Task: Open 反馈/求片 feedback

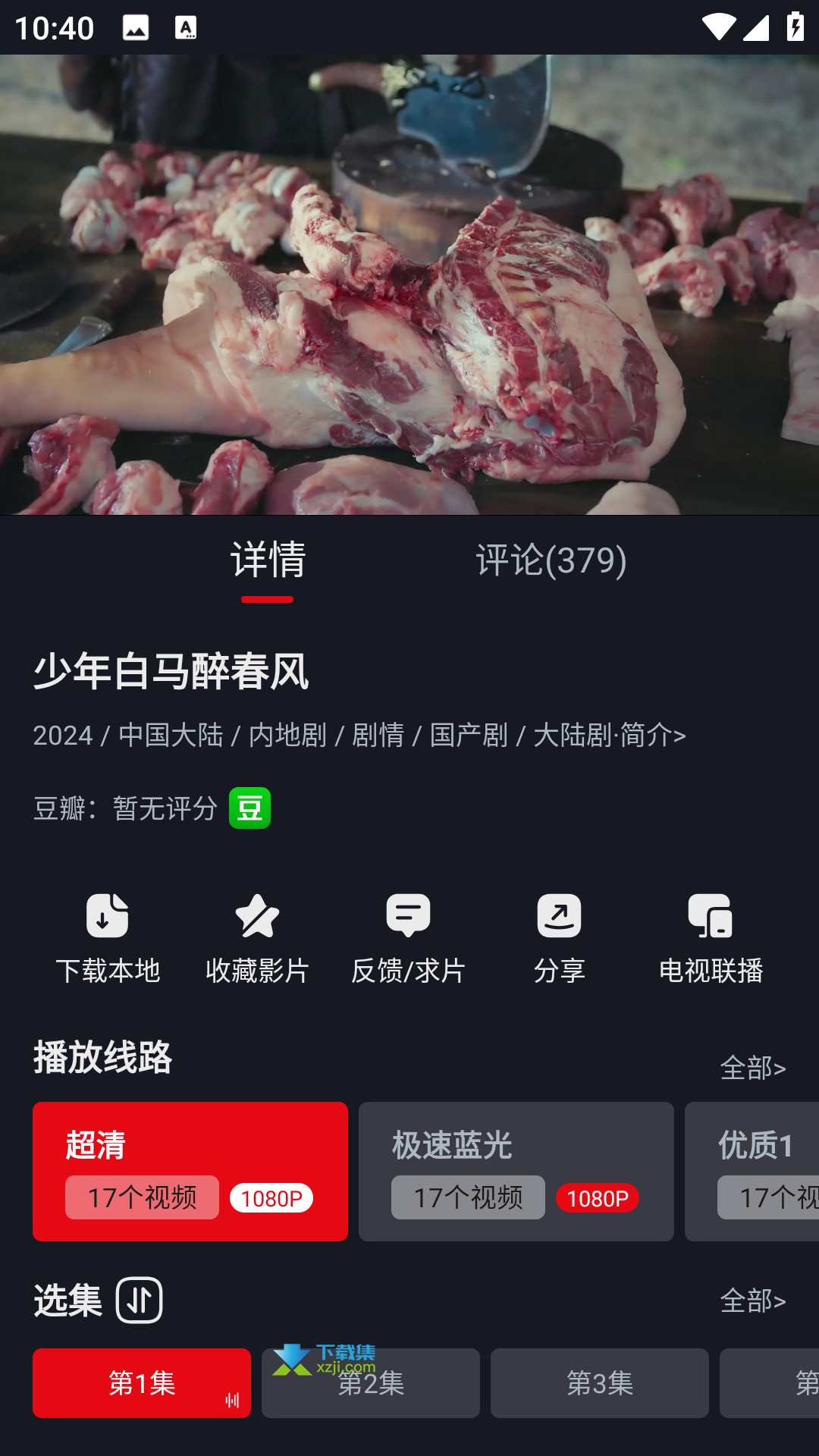Action: [408, 940]
